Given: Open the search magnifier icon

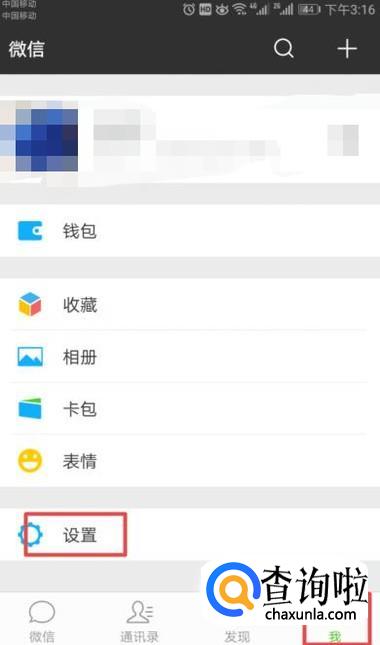Looking at the screenshot, I should coord(283,49).
